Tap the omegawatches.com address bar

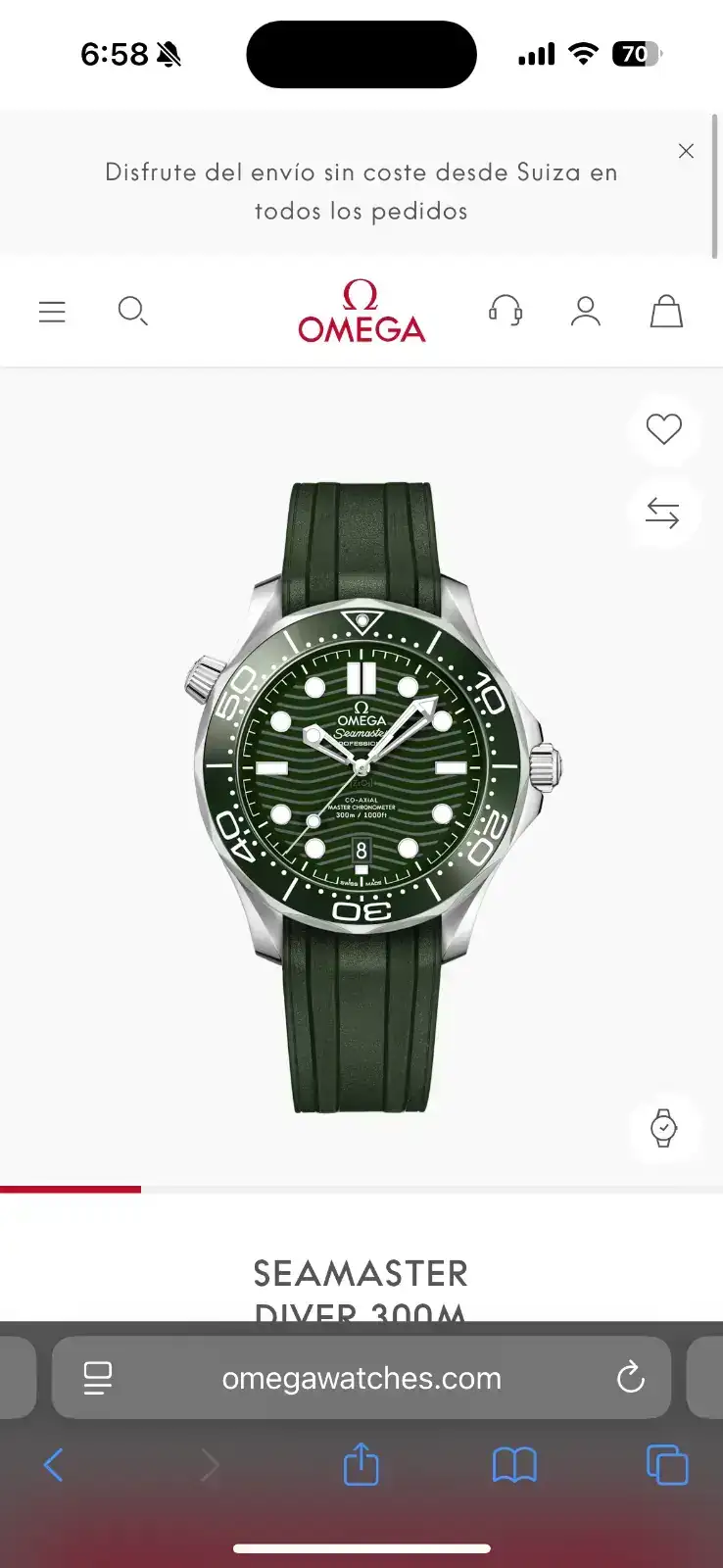coord(361,1378)
